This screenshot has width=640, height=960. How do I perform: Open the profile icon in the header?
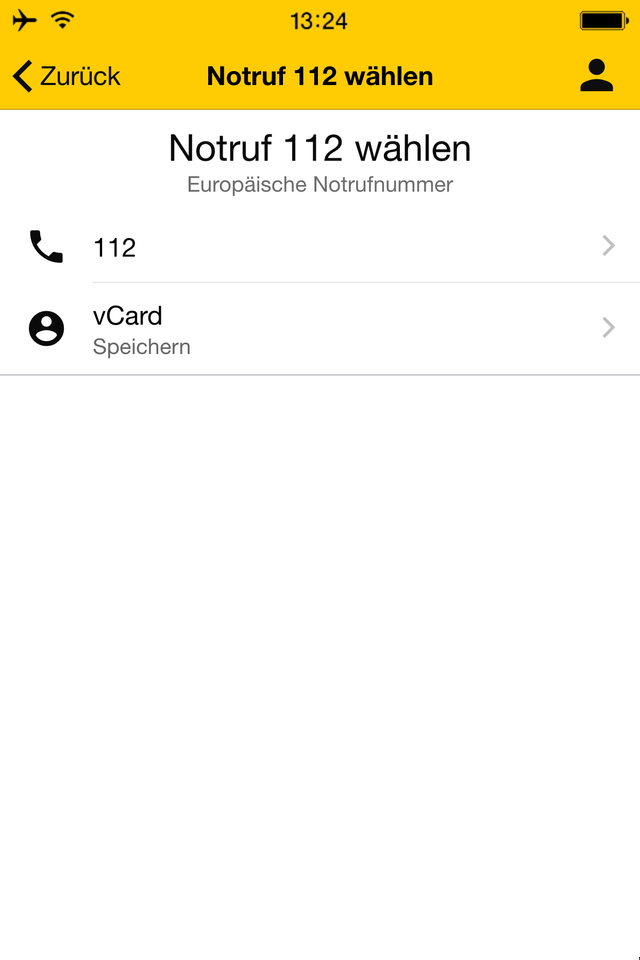596,76
